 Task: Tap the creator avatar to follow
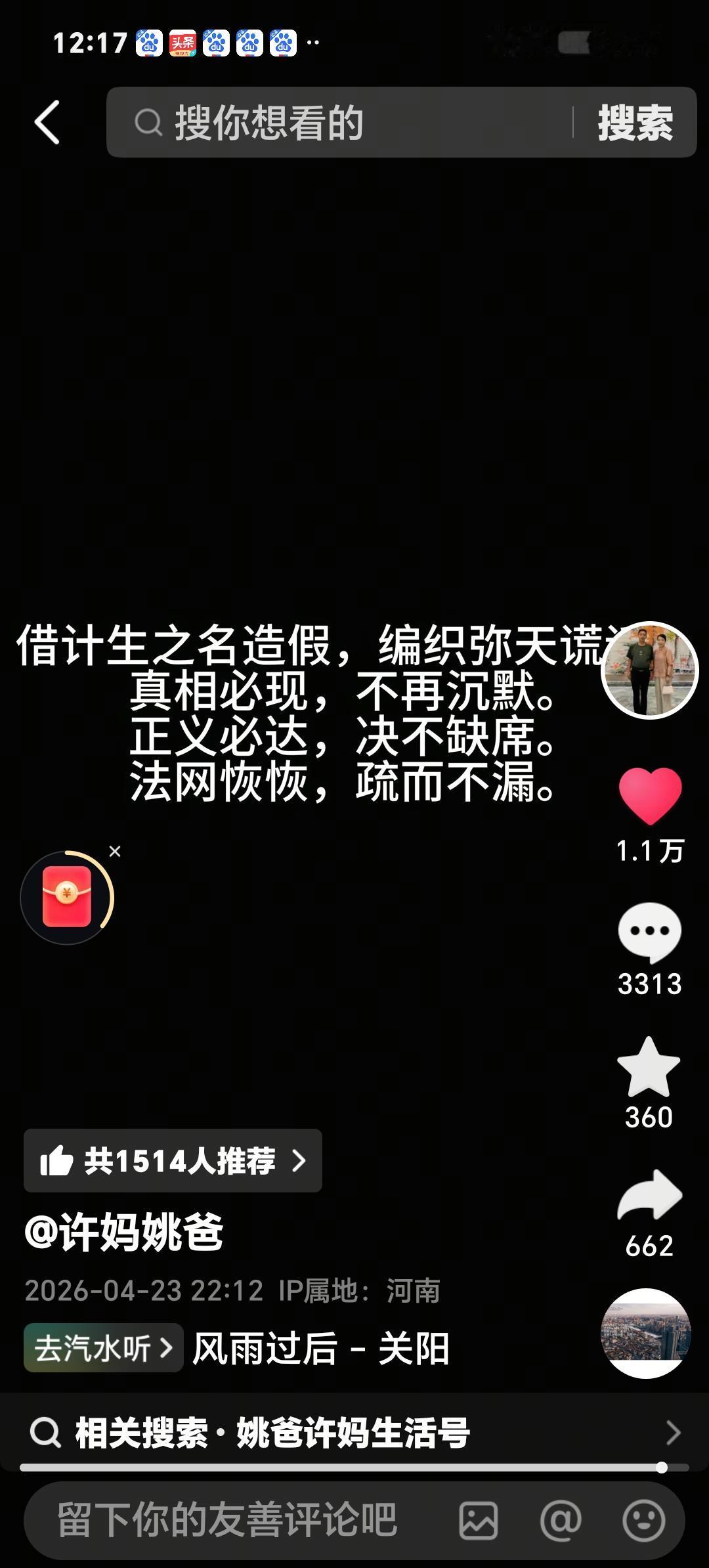[x=652, y=670]
